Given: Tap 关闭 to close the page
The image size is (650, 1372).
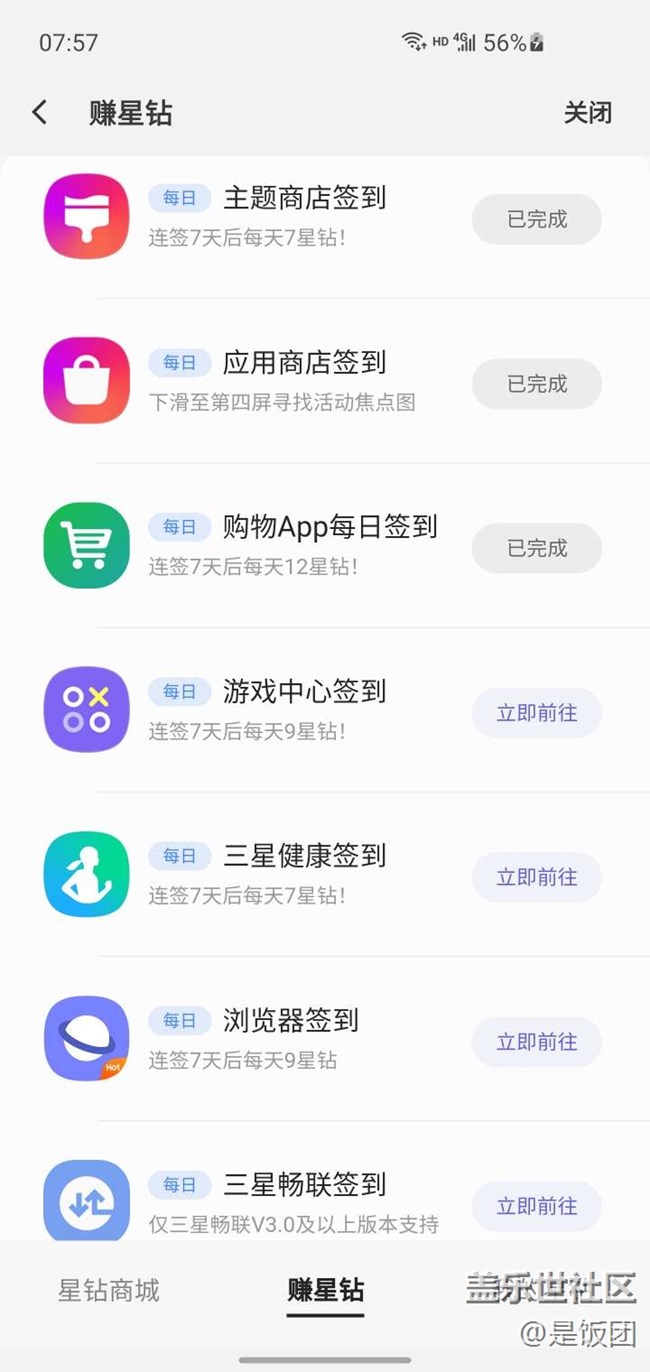Looking at the screenshot, I should (587, 113).
